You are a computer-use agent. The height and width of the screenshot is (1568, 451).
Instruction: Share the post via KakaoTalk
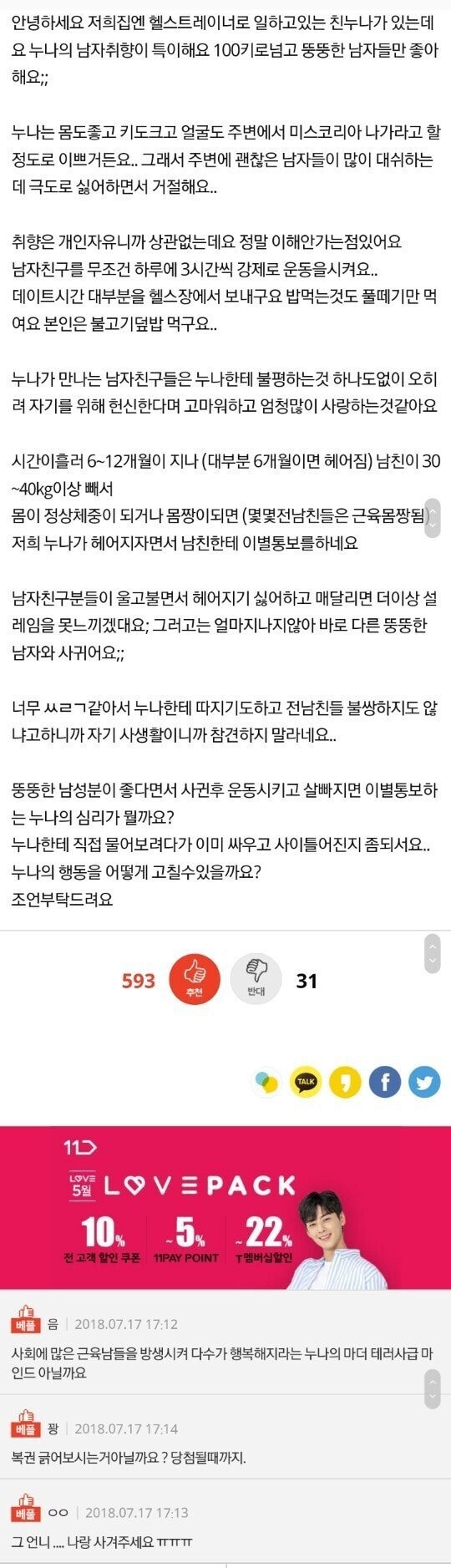[x=306, y=1083]
